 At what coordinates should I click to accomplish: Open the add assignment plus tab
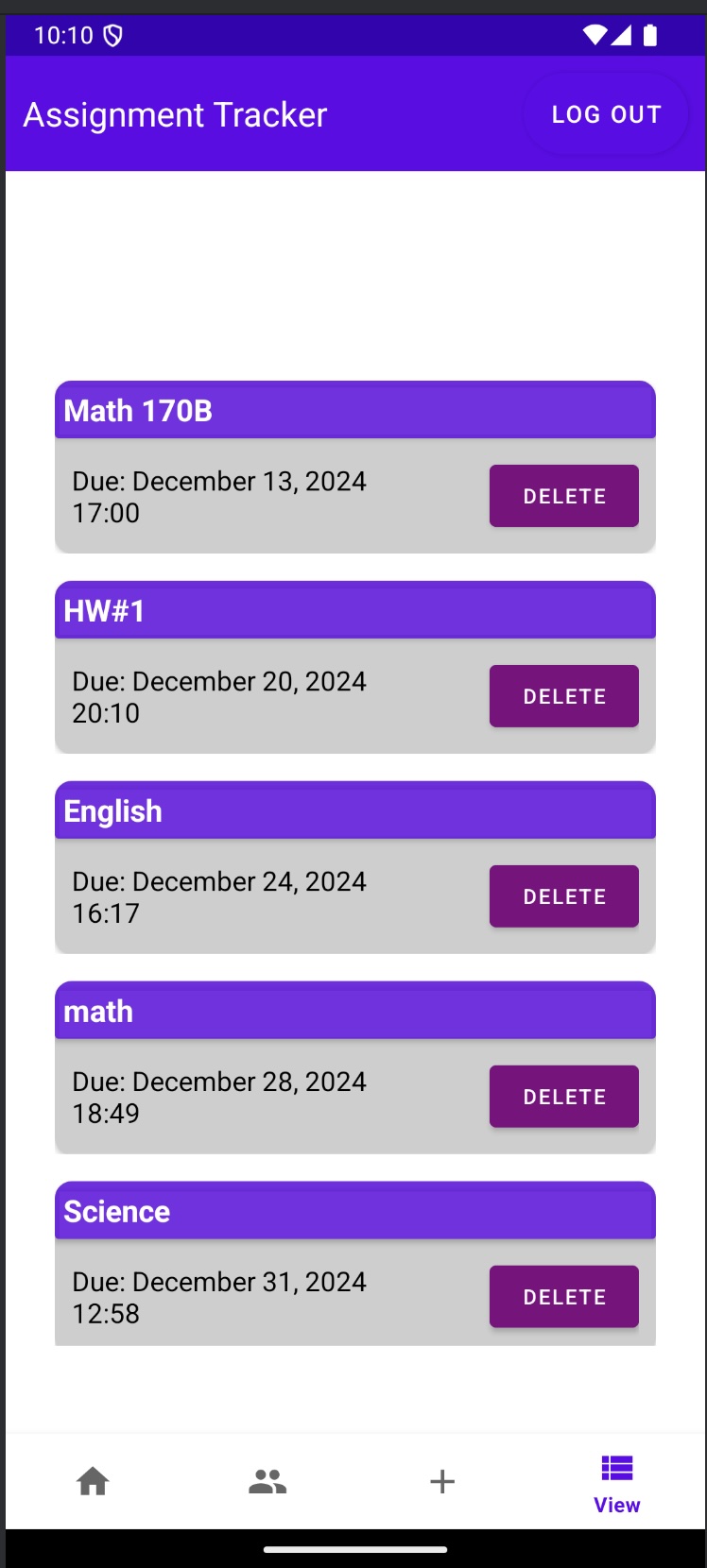(442, 1481)
